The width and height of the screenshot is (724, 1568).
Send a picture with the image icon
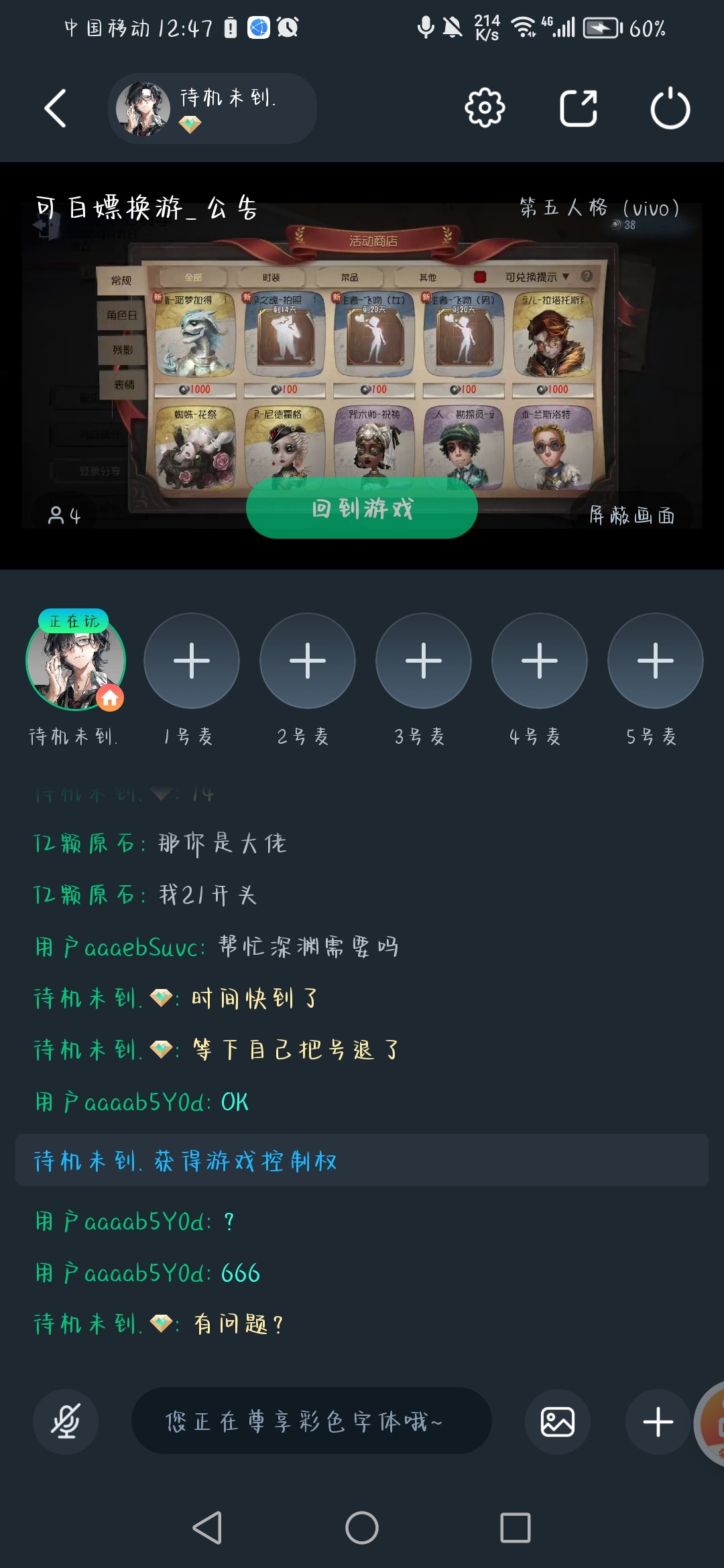557,1421
